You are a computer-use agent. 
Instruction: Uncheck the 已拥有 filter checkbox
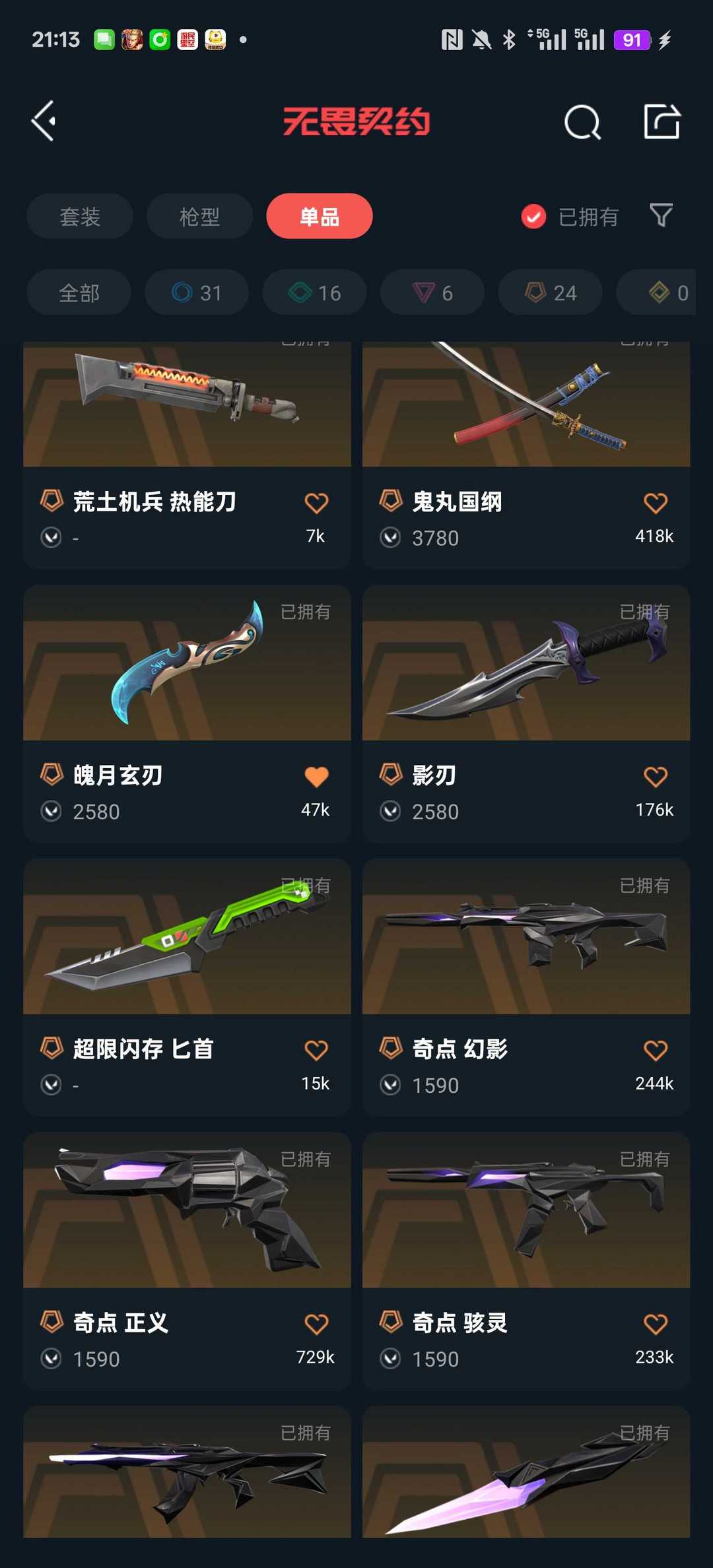click(x=533, y=216)
